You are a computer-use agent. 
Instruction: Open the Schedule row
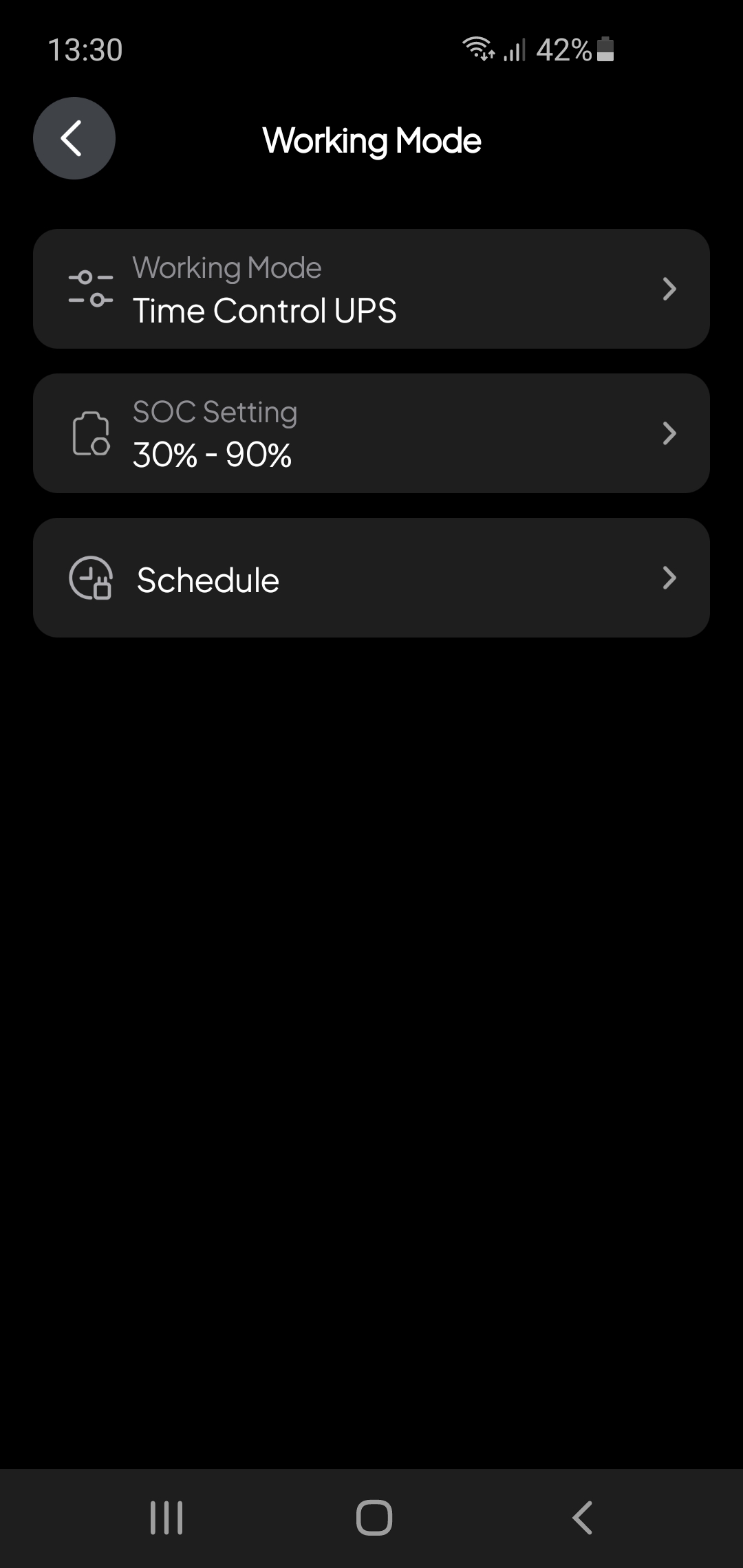click(x=371, y=578)
